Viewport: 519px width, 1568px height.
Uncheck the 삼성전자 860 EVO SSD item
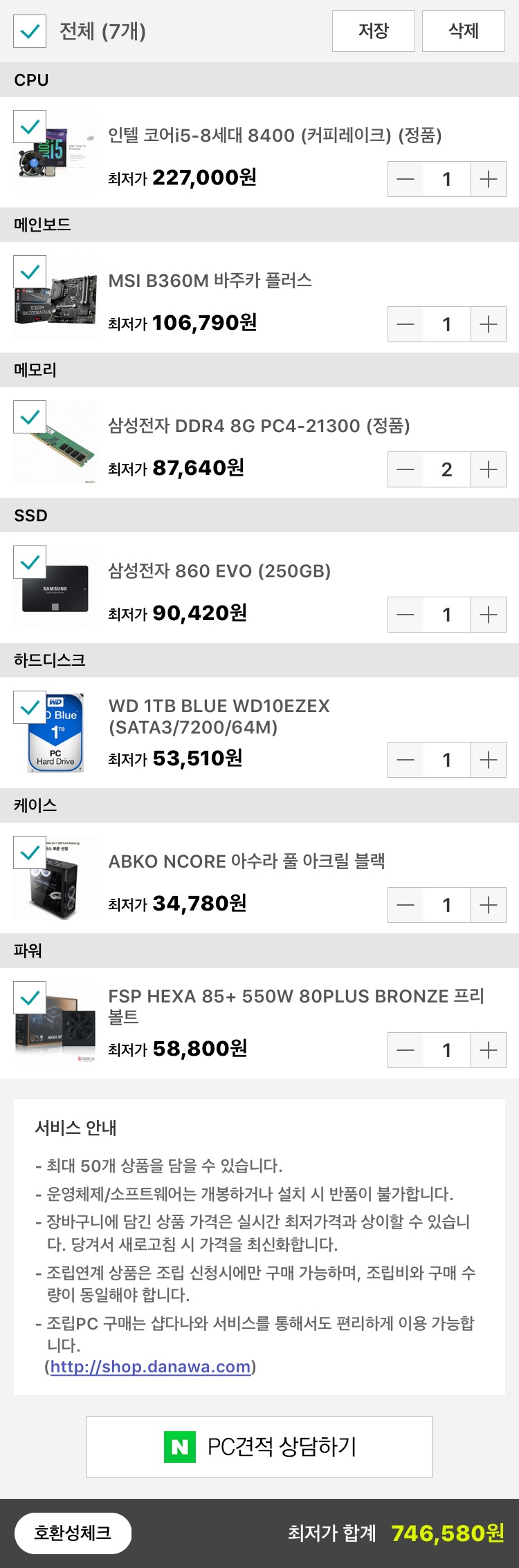point(30,562)
